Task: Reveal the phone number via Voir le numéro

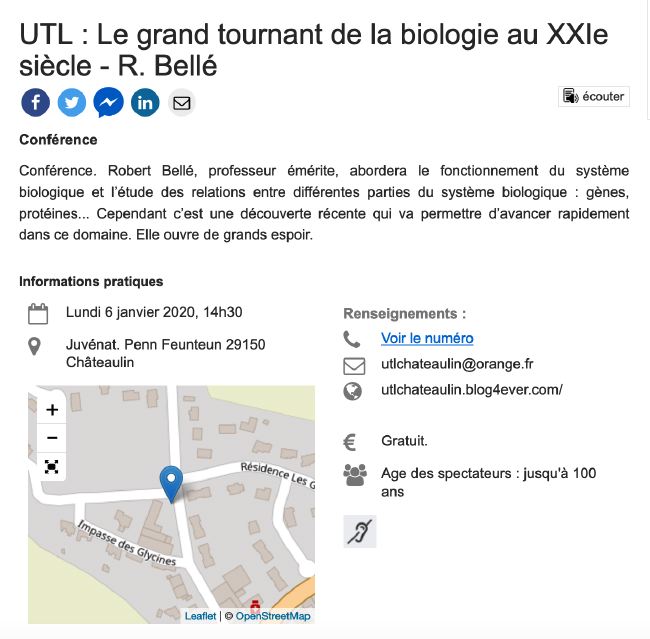Action: click(427, 338)
